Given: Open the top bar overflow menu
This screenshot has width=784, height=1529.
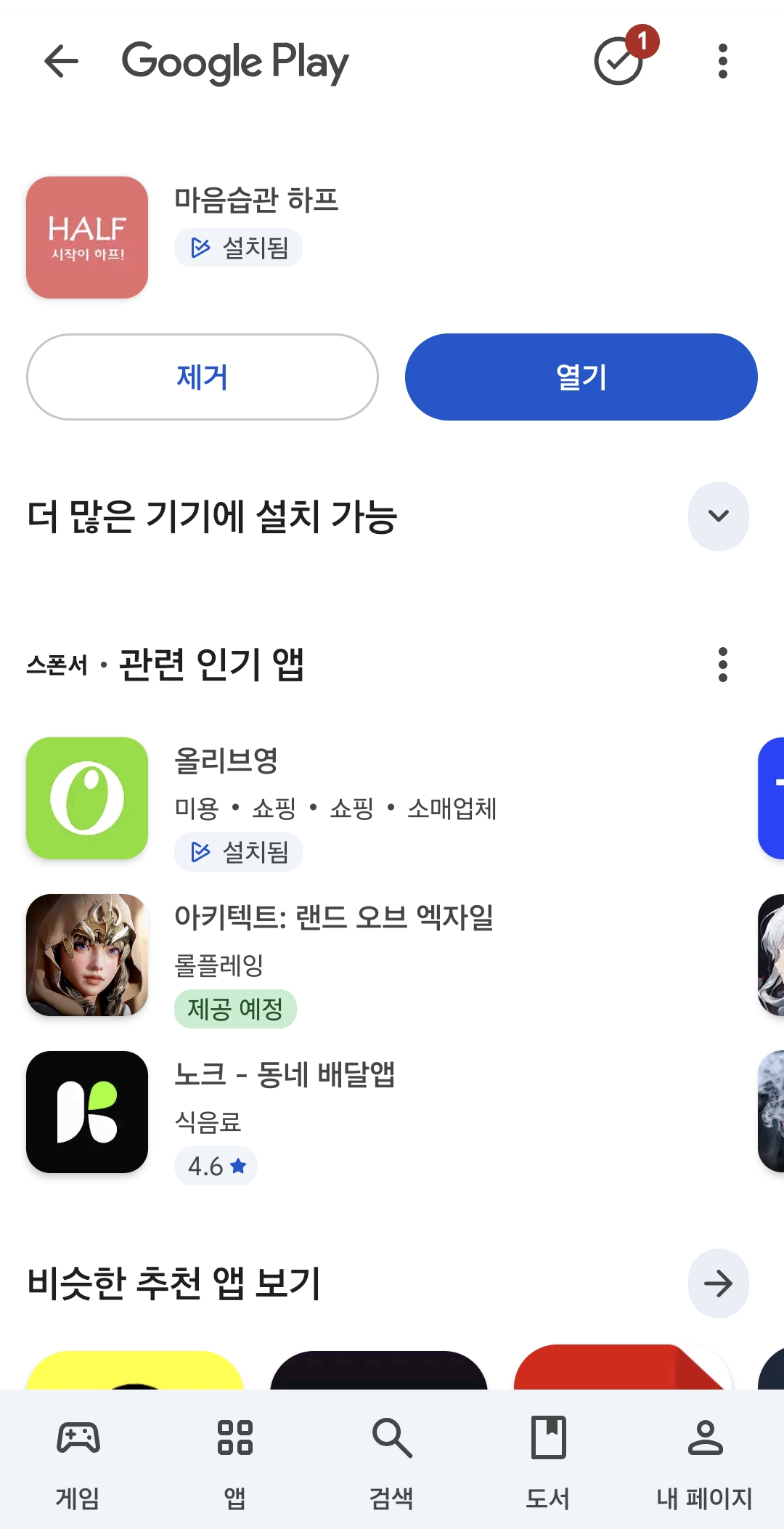Looking at the screenshot, I should 722,61.
